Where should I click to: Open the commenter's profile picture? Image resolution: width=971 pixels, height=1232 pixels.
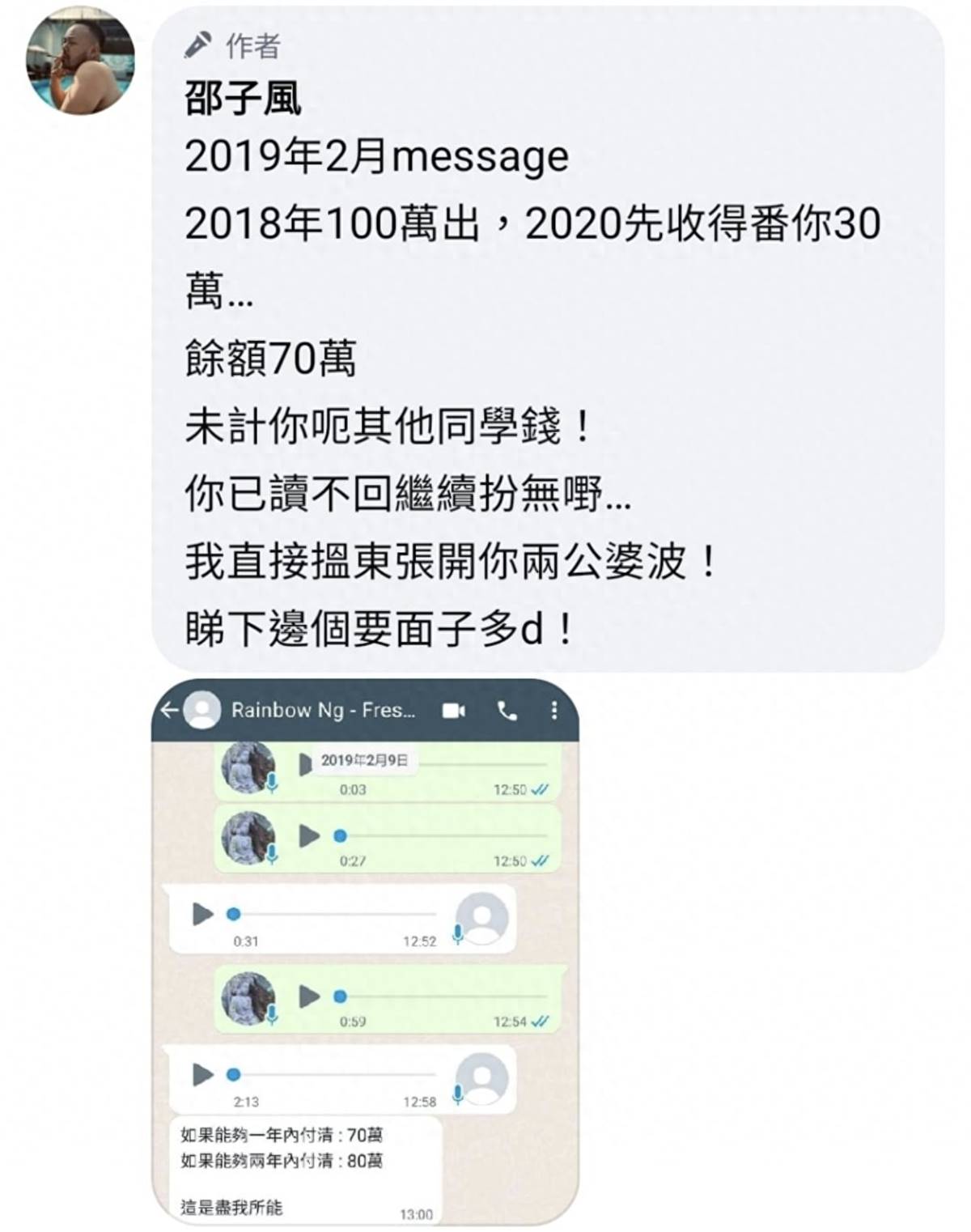point(79,63)
